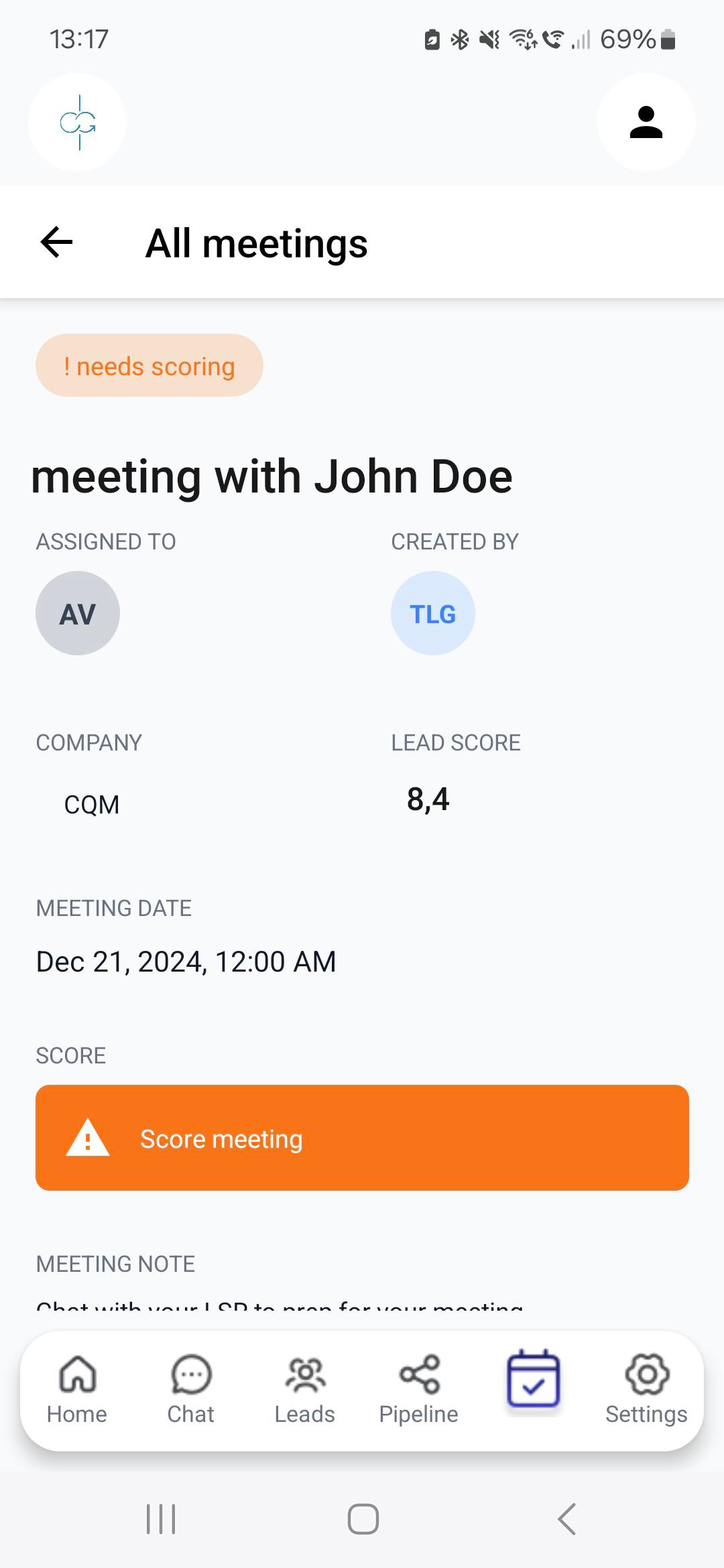Select the TLG creator avatar
This screenshot has width=724, height=1568.
[433, 612]
